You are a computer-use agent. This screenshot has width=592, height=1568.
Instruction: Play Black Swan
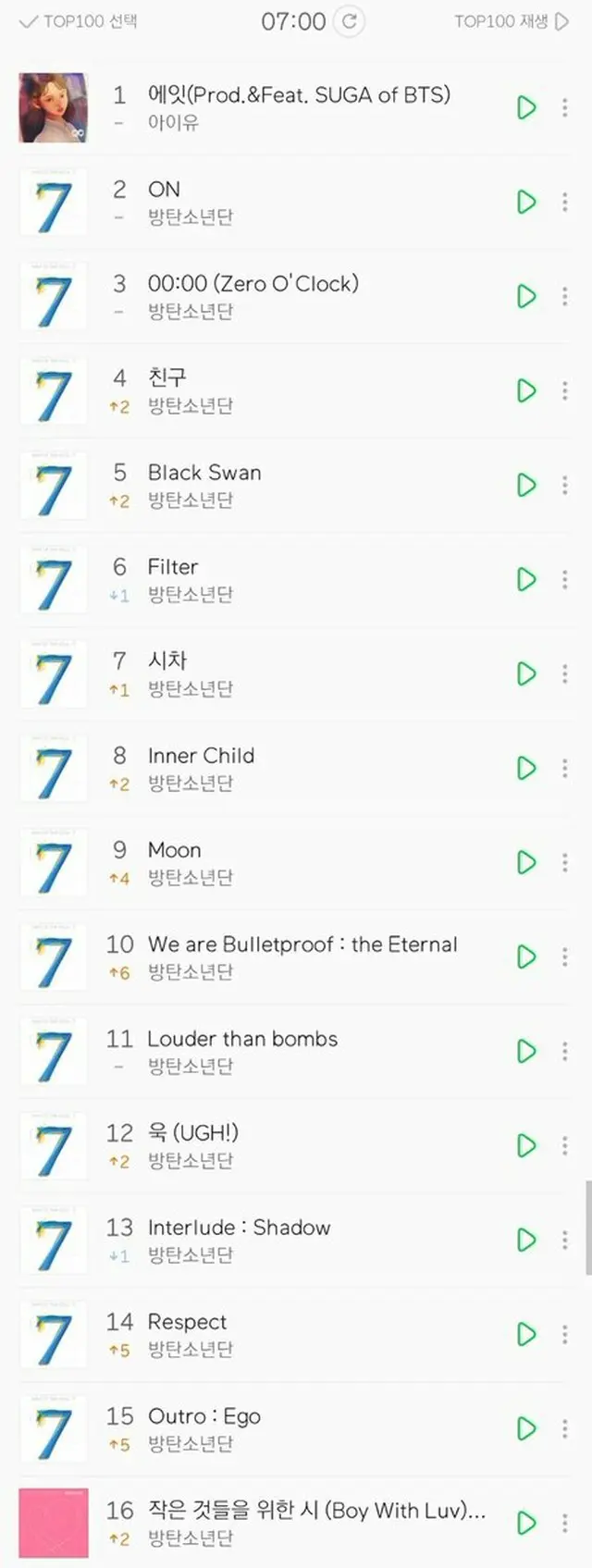[x=526, y=486]
